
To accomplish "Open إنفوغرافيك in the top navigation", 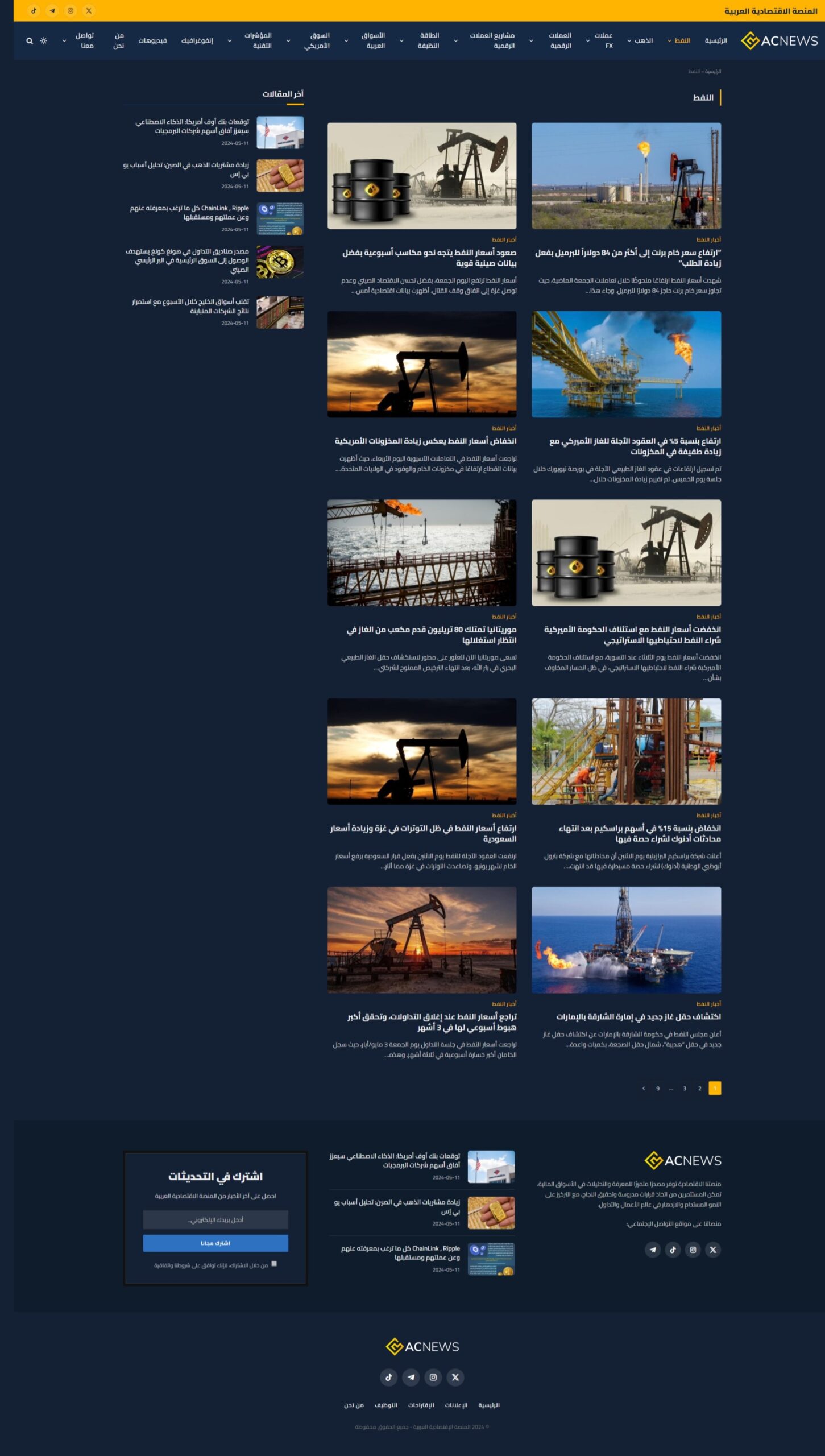I will pyautogui.click(x=197, y=41).
